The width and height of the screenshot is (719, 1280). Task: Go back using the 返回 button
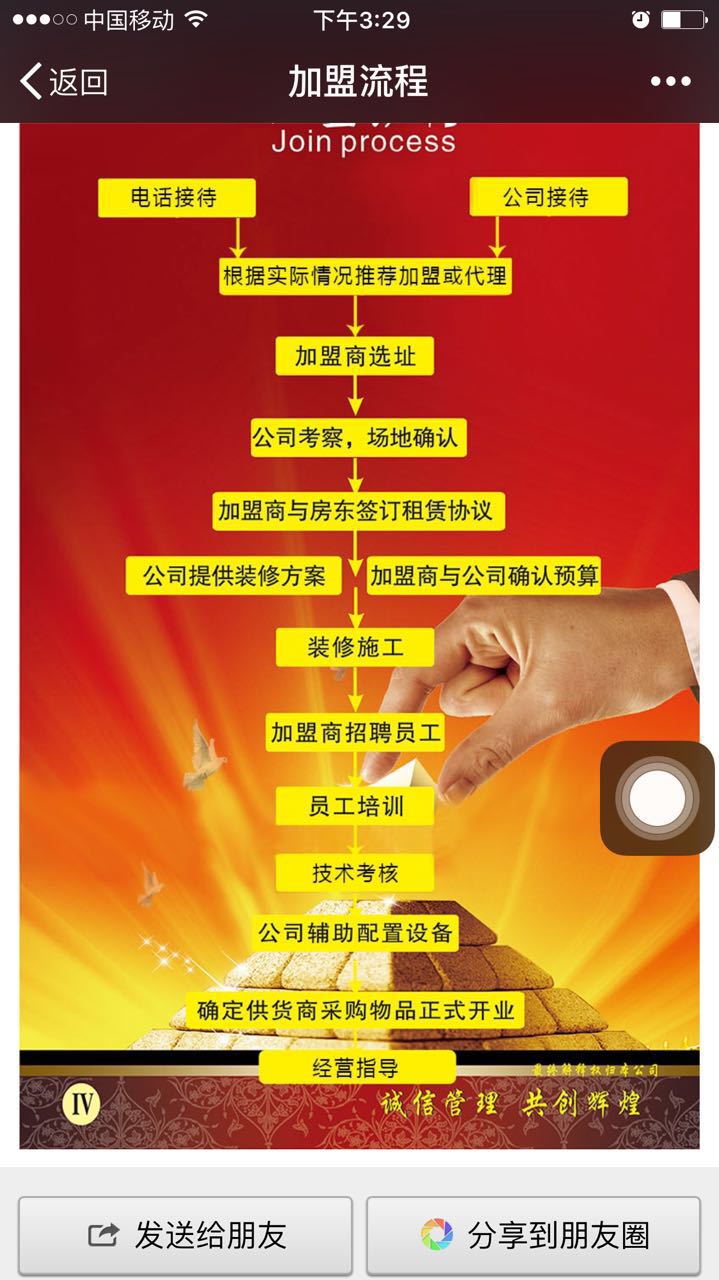click(64, 81)
